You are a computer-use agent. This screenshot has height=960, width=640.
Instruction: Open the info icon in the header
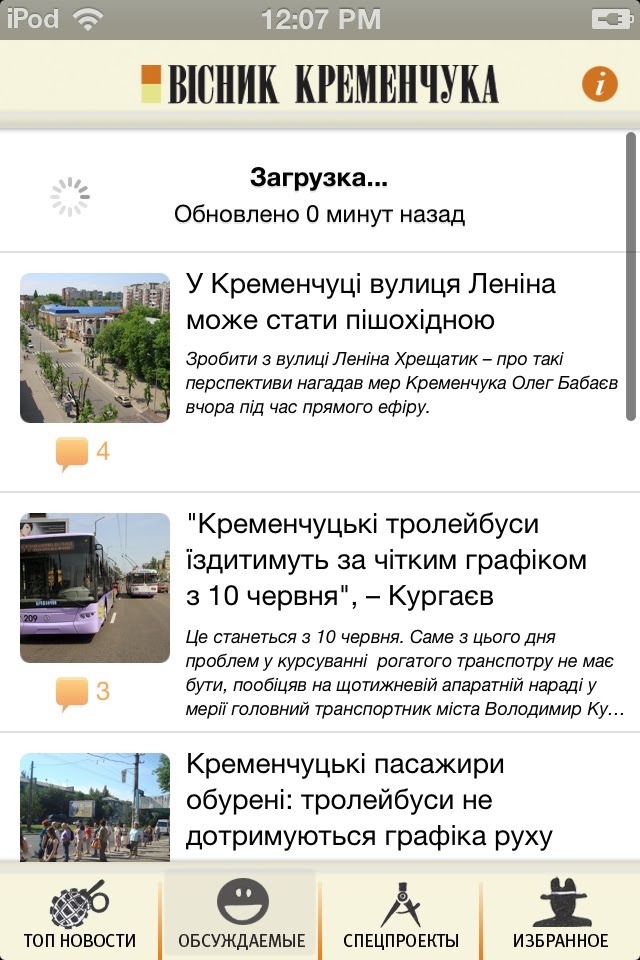coord(599,85)
